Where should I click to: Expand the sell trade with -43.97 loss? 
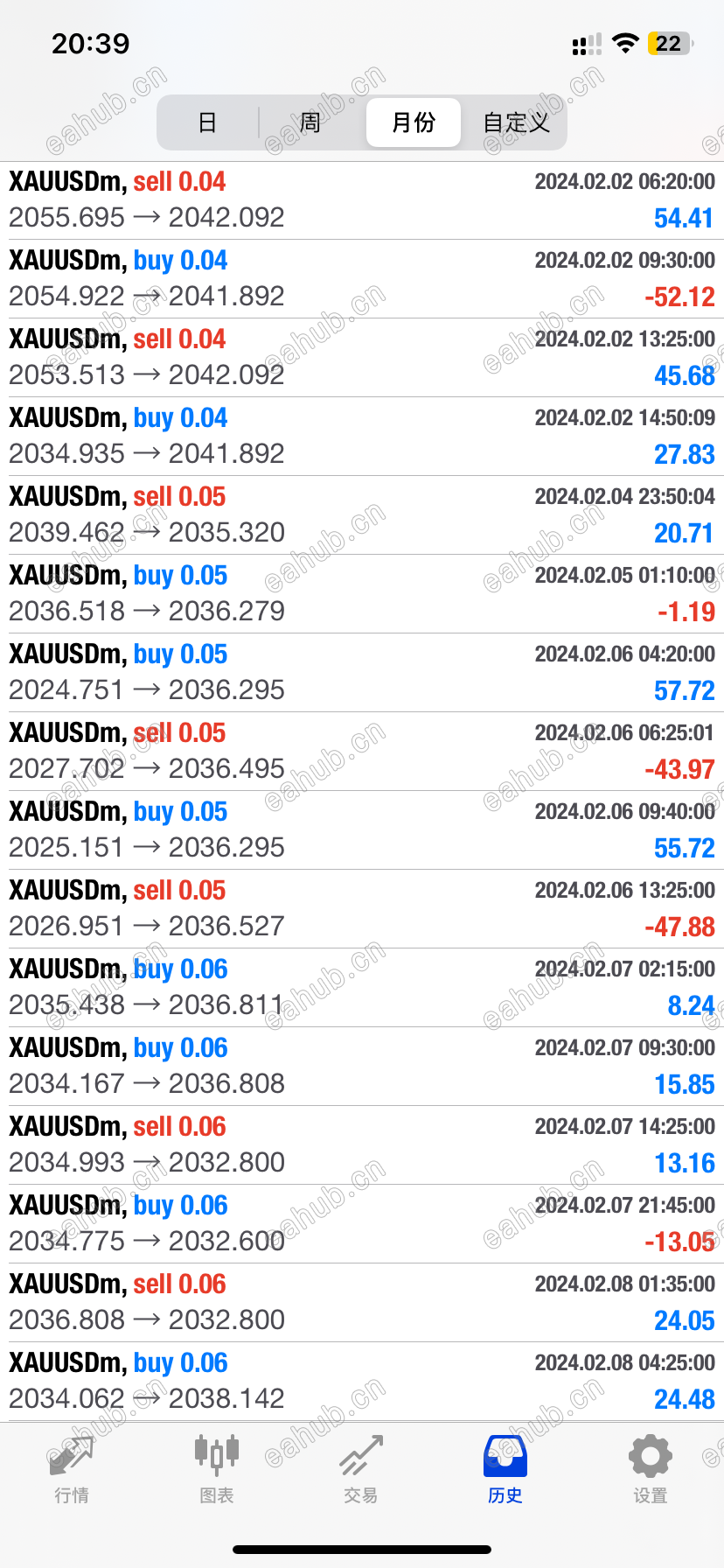(x=362, y=752)
